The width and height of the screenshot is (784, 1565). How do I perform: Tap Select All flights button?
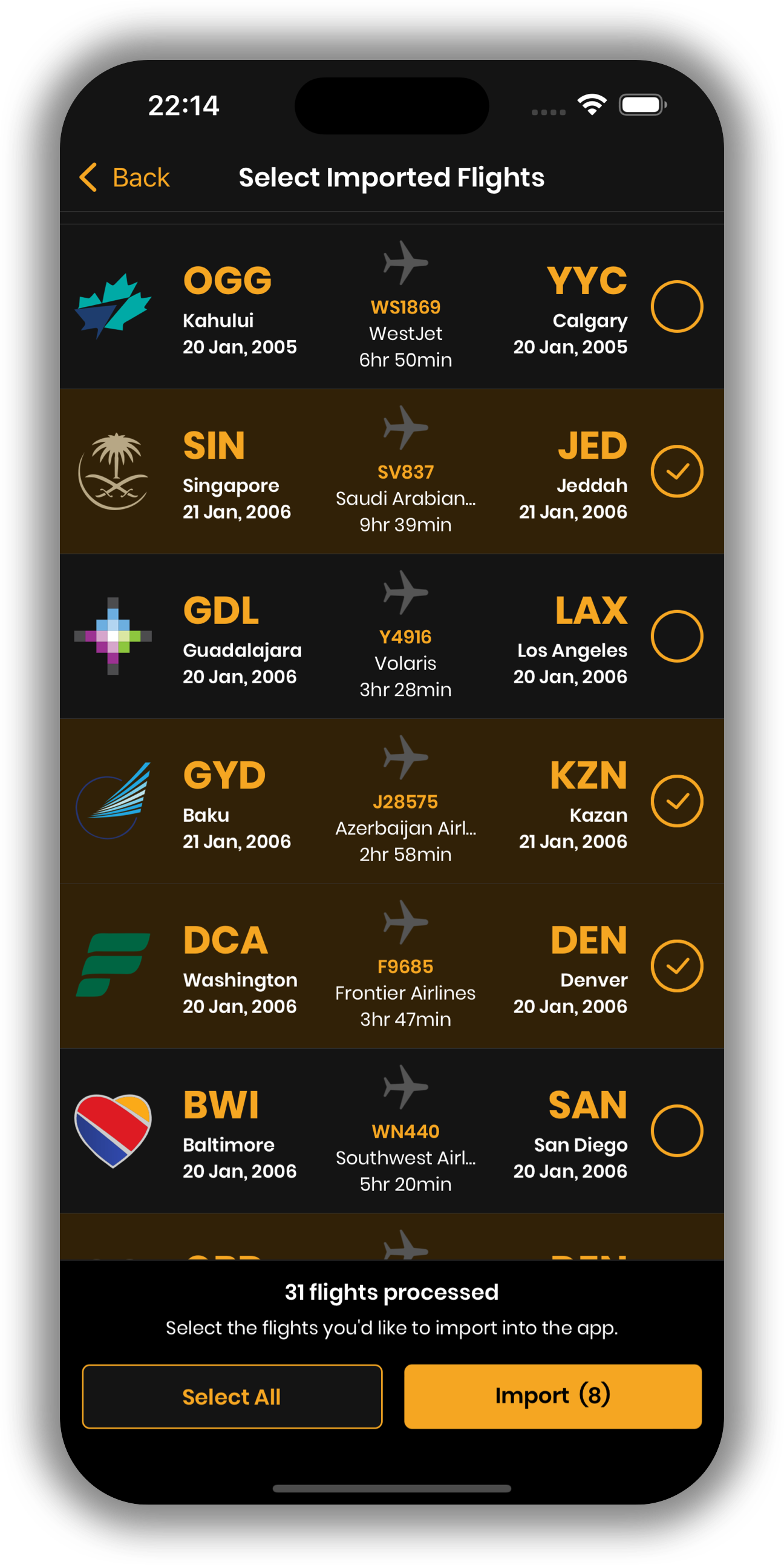pyautogui.click(x=232, y=1396)
